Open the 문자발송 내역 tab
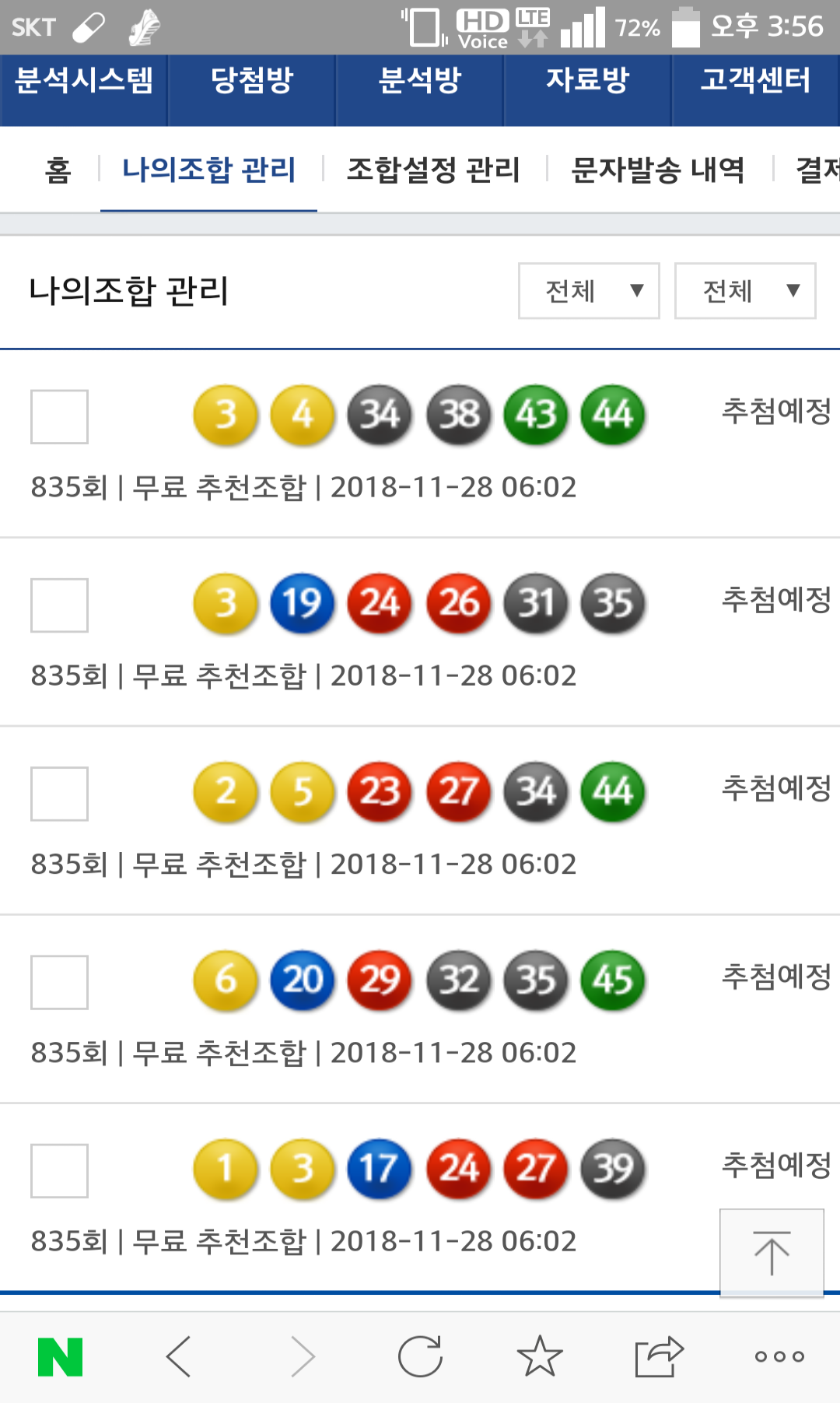 658,170
